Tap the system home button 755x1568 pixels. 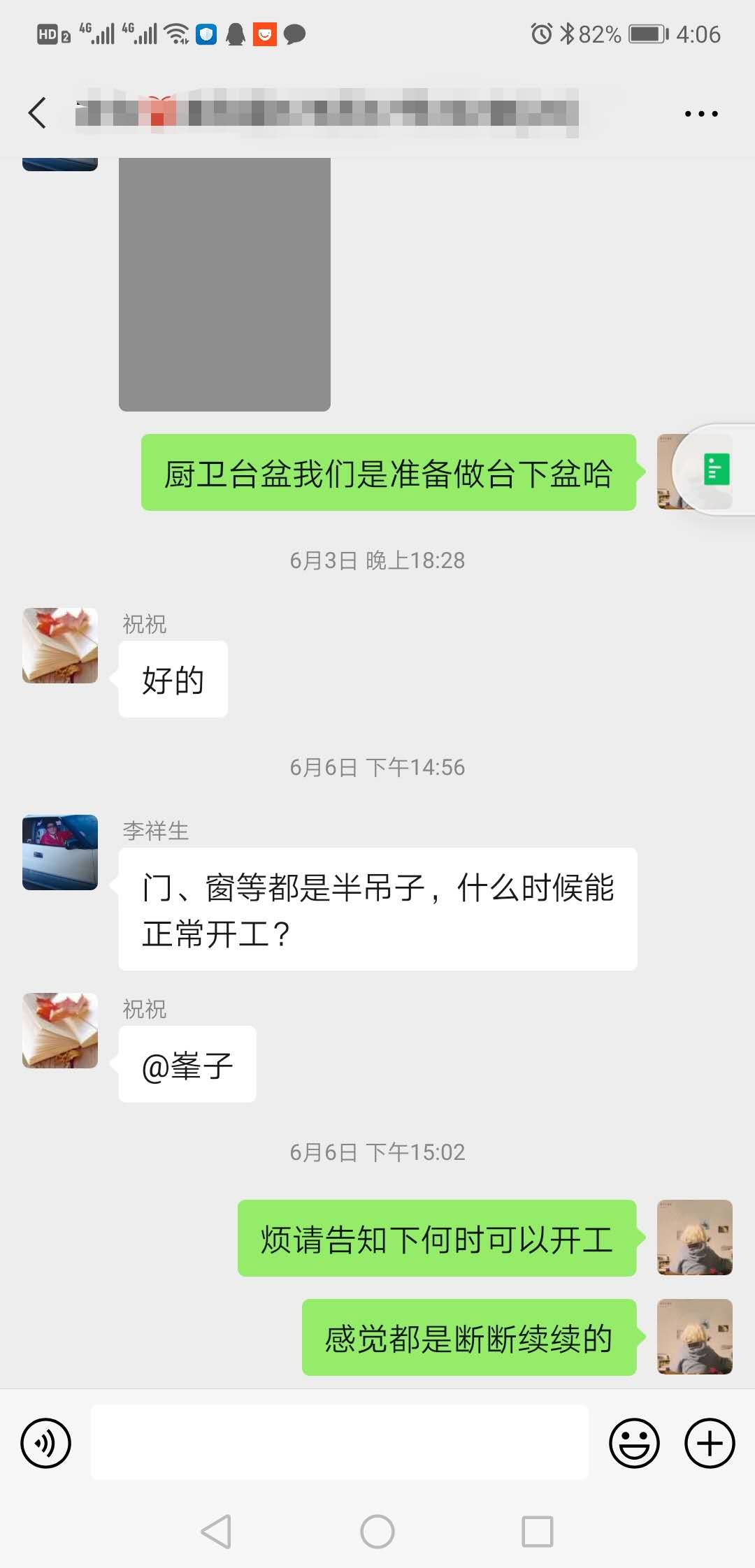[x=377, y=1532]
